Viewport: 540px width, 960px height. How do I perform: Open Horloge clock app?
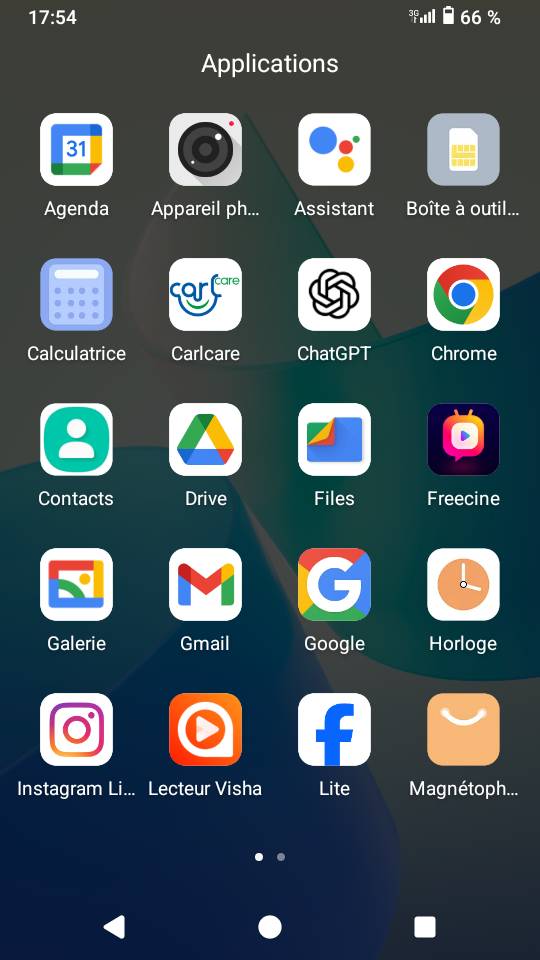pos(463,585)
